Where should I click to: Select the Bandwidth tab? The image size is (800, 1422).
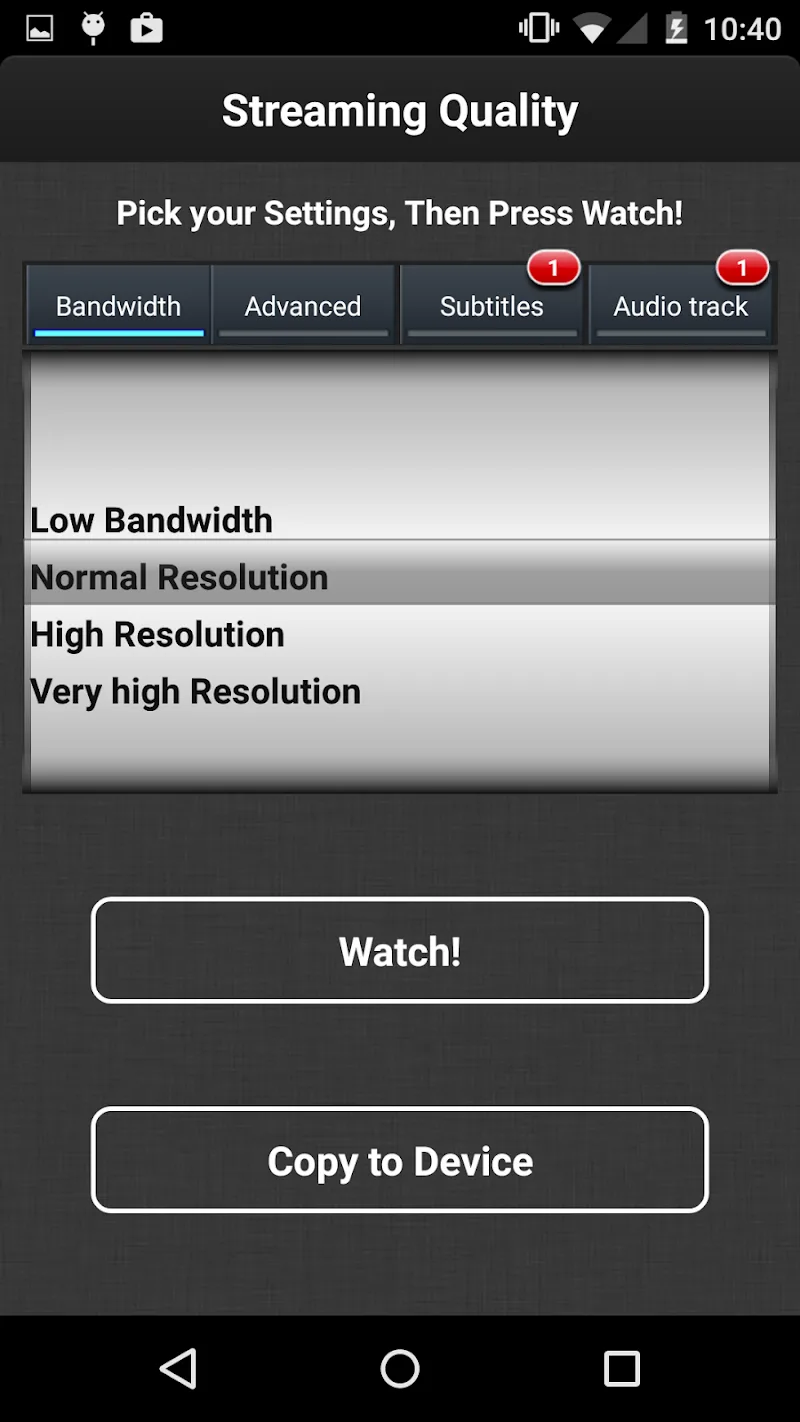pyautogui.click(x=118, y=305)
